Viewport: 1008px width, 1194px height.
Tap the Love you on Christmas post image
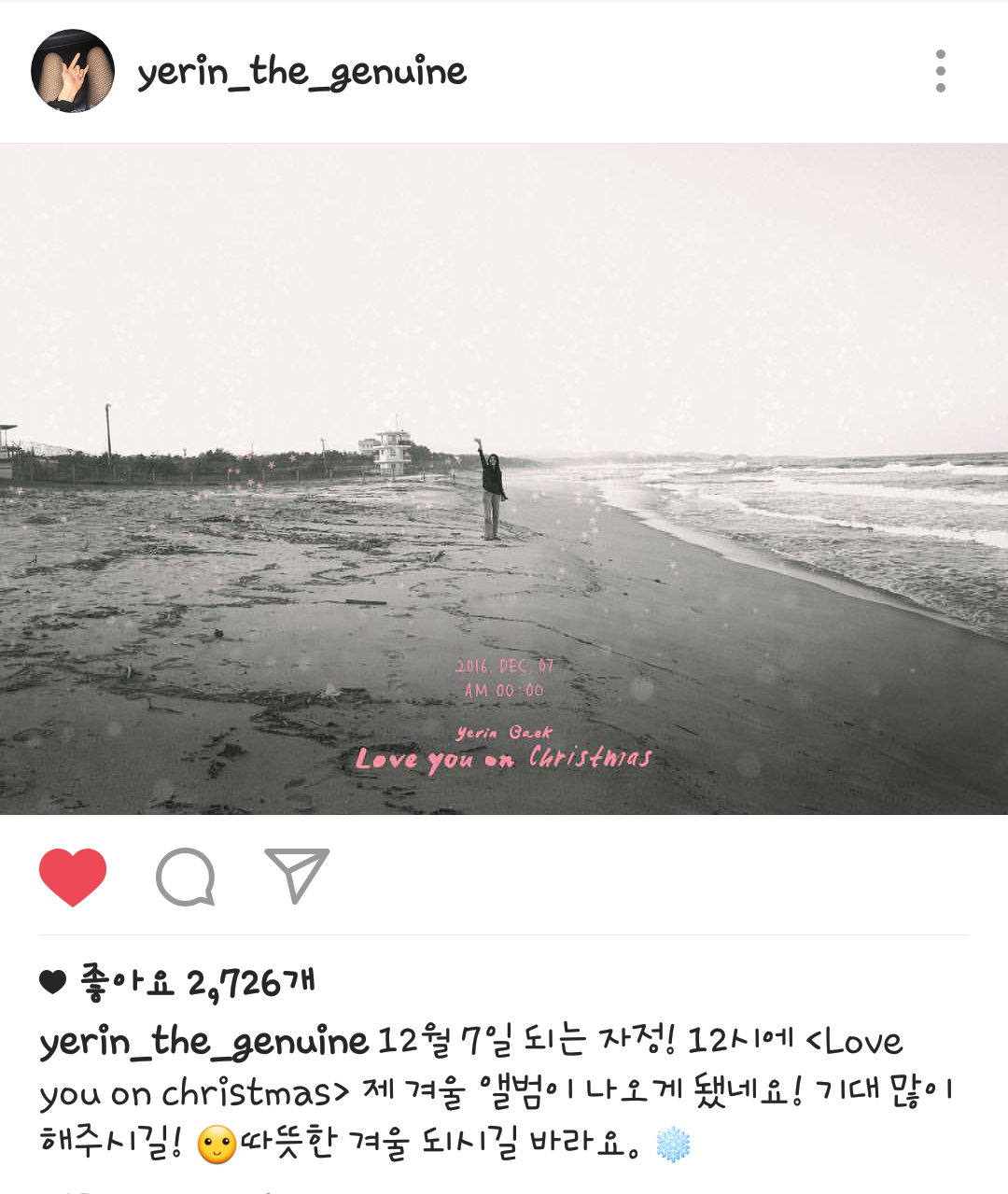[504, 479]
